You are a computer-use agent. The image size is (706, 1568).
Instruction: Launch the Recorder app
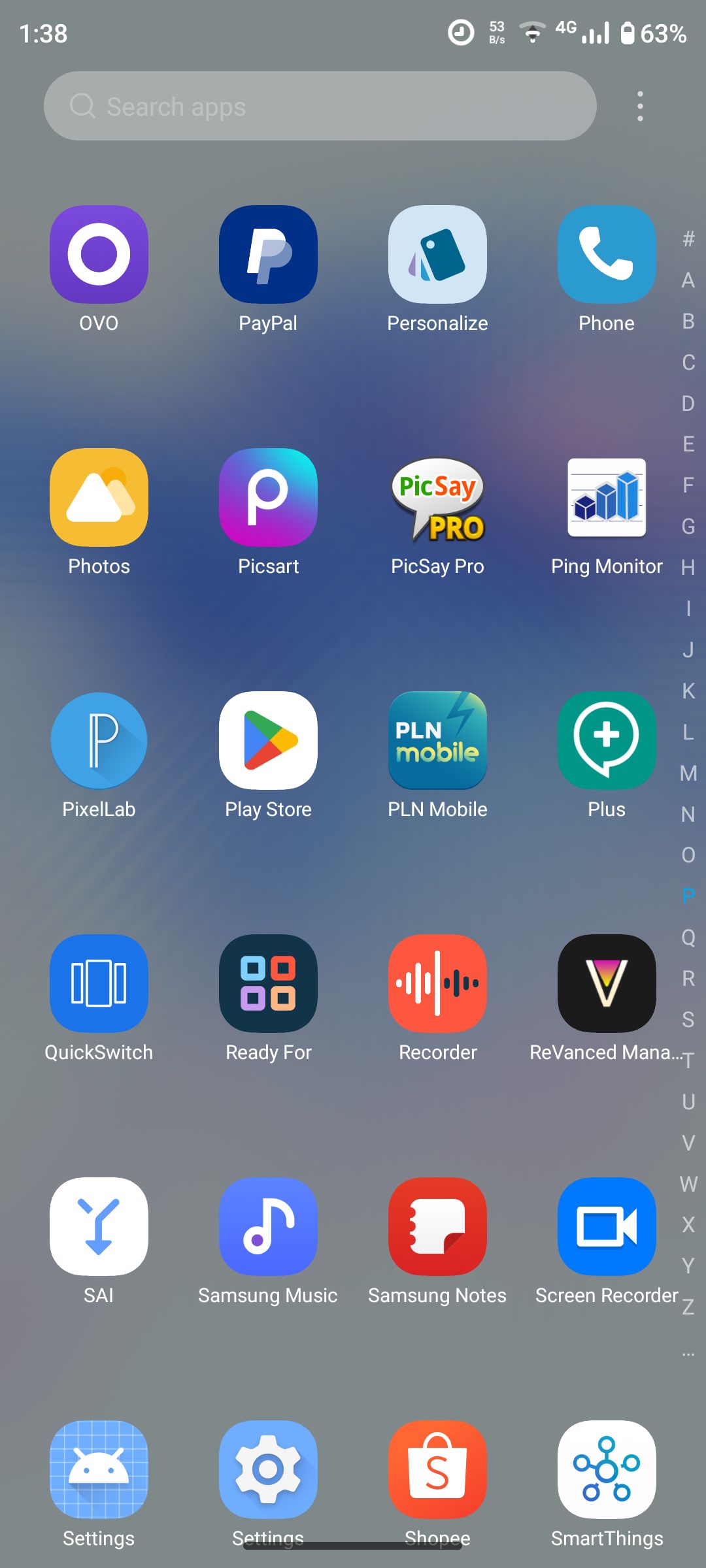pyautogui.click(x=437, y=984)
